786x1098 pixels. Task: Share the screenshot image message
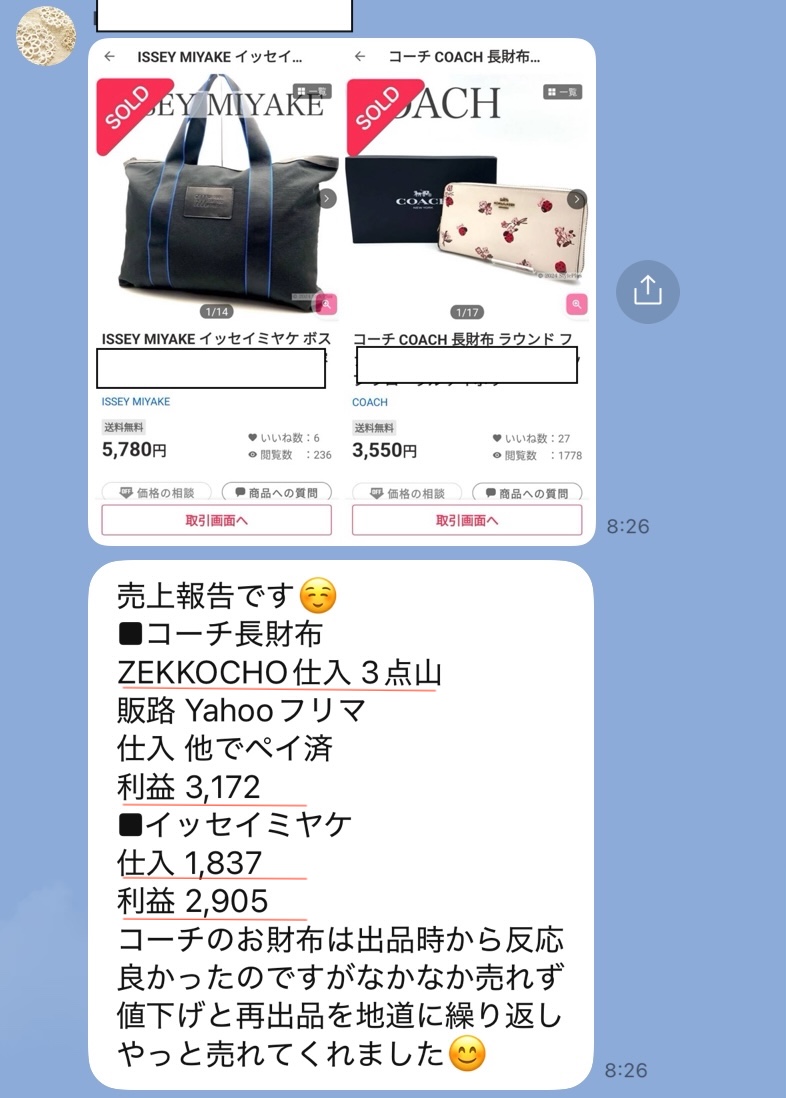point(647,291)
